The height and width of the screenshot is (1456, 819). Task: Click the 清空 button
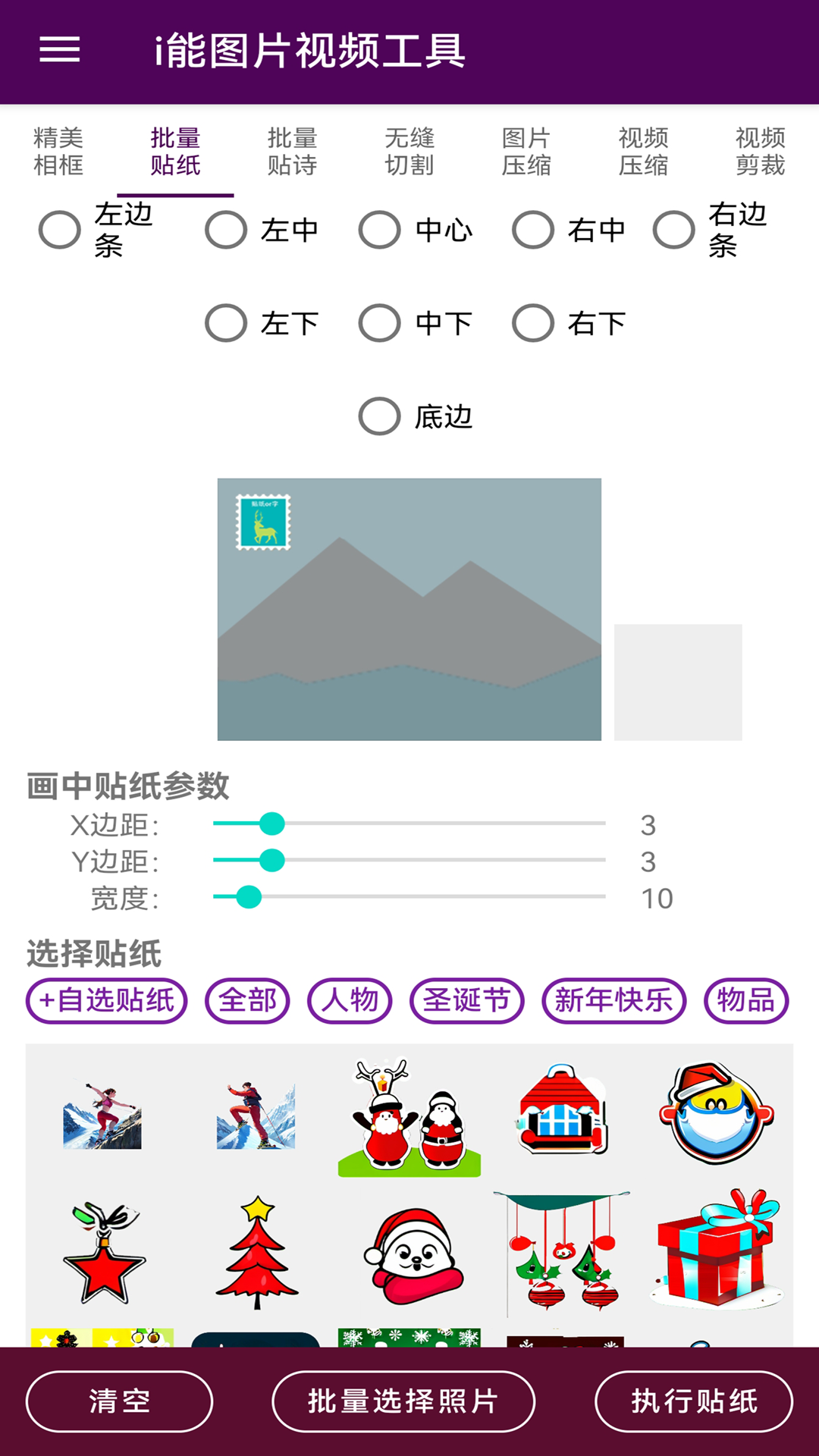click(x=118, y=1401)
